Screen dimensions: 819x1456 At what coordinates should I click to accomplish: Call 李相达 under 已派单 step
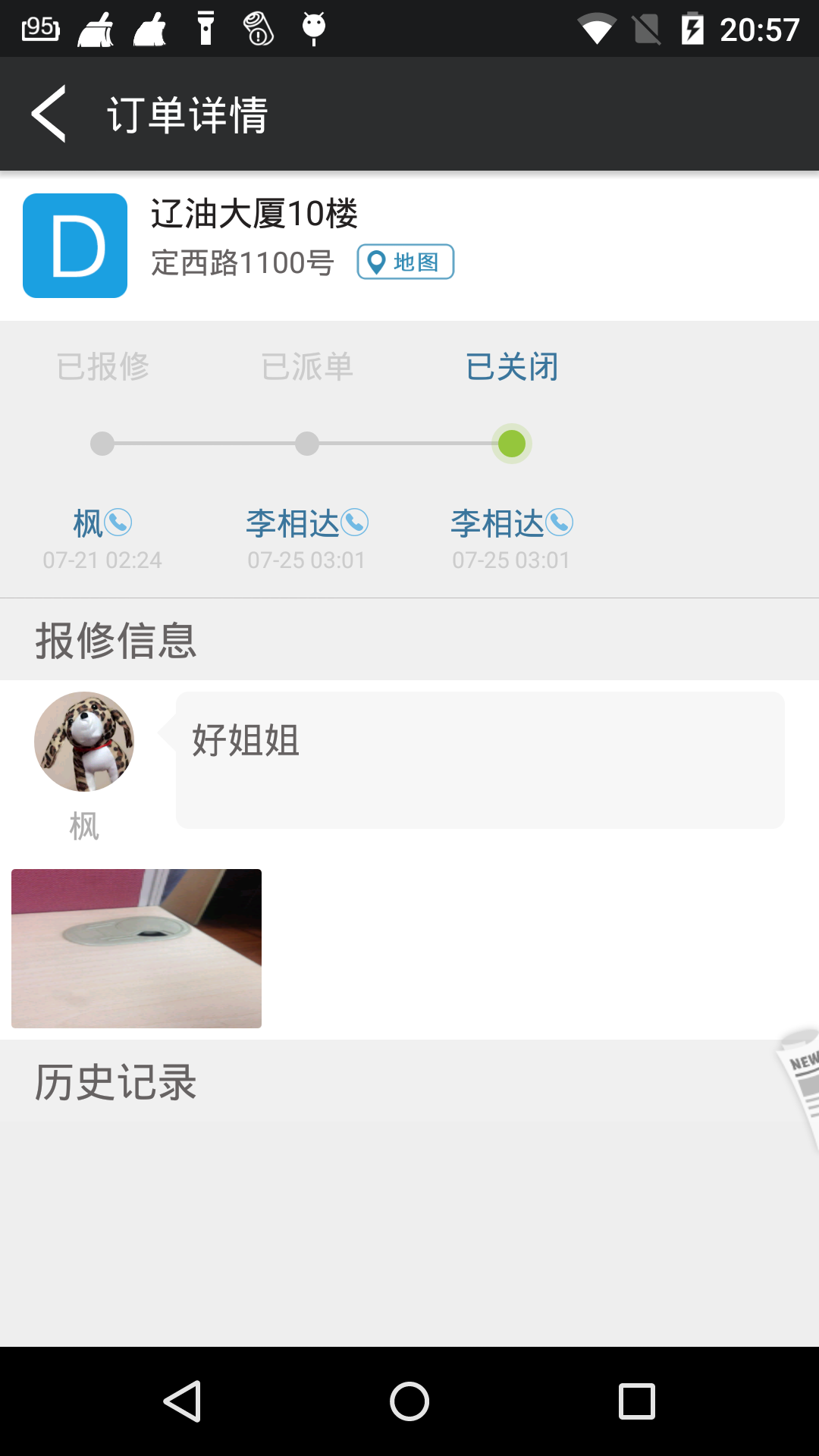pyautogui.click(x=354, y=522)
